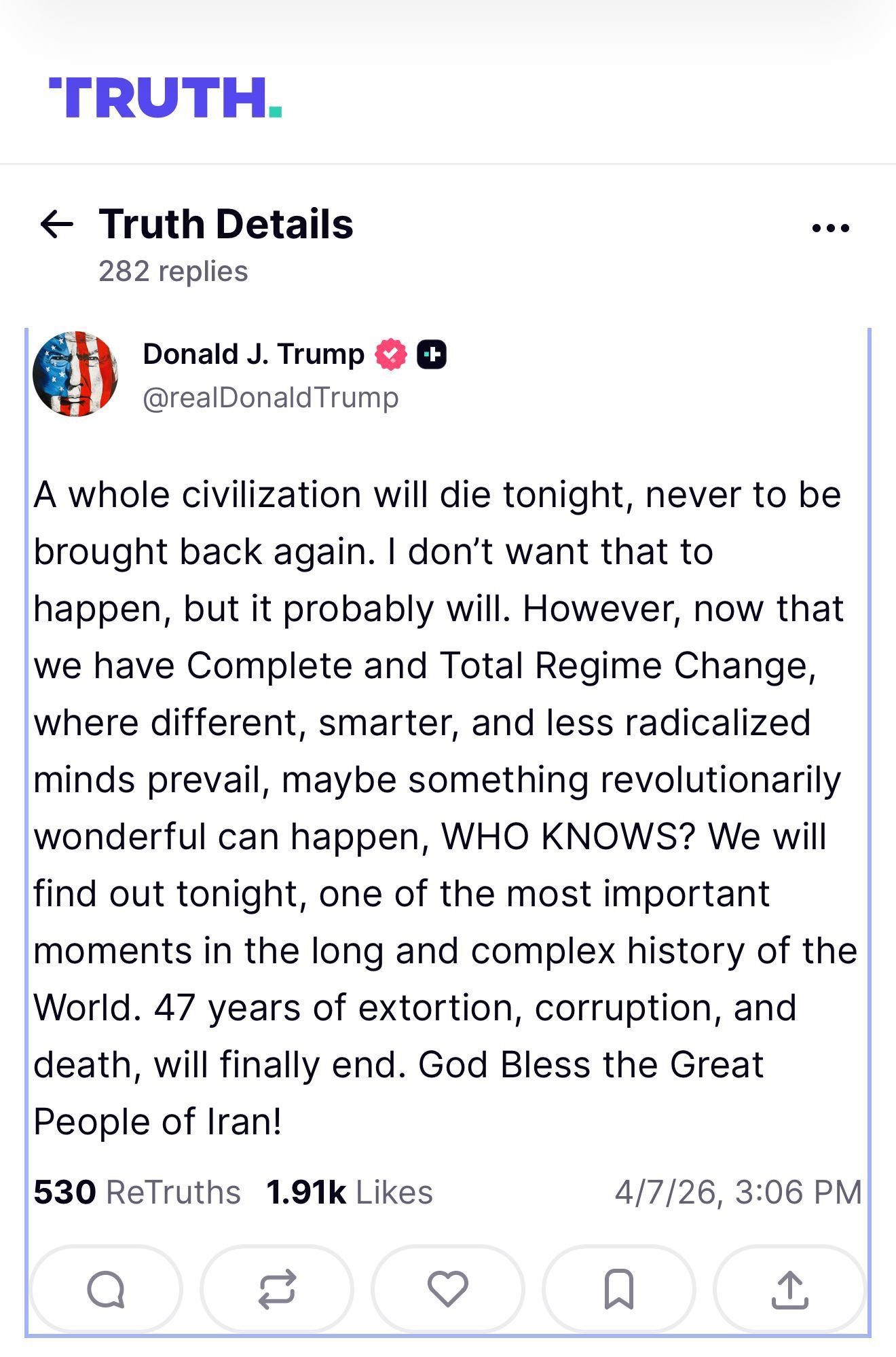Like this post with the heart
Screen dimensions: 896x1357
point(448,1288)
